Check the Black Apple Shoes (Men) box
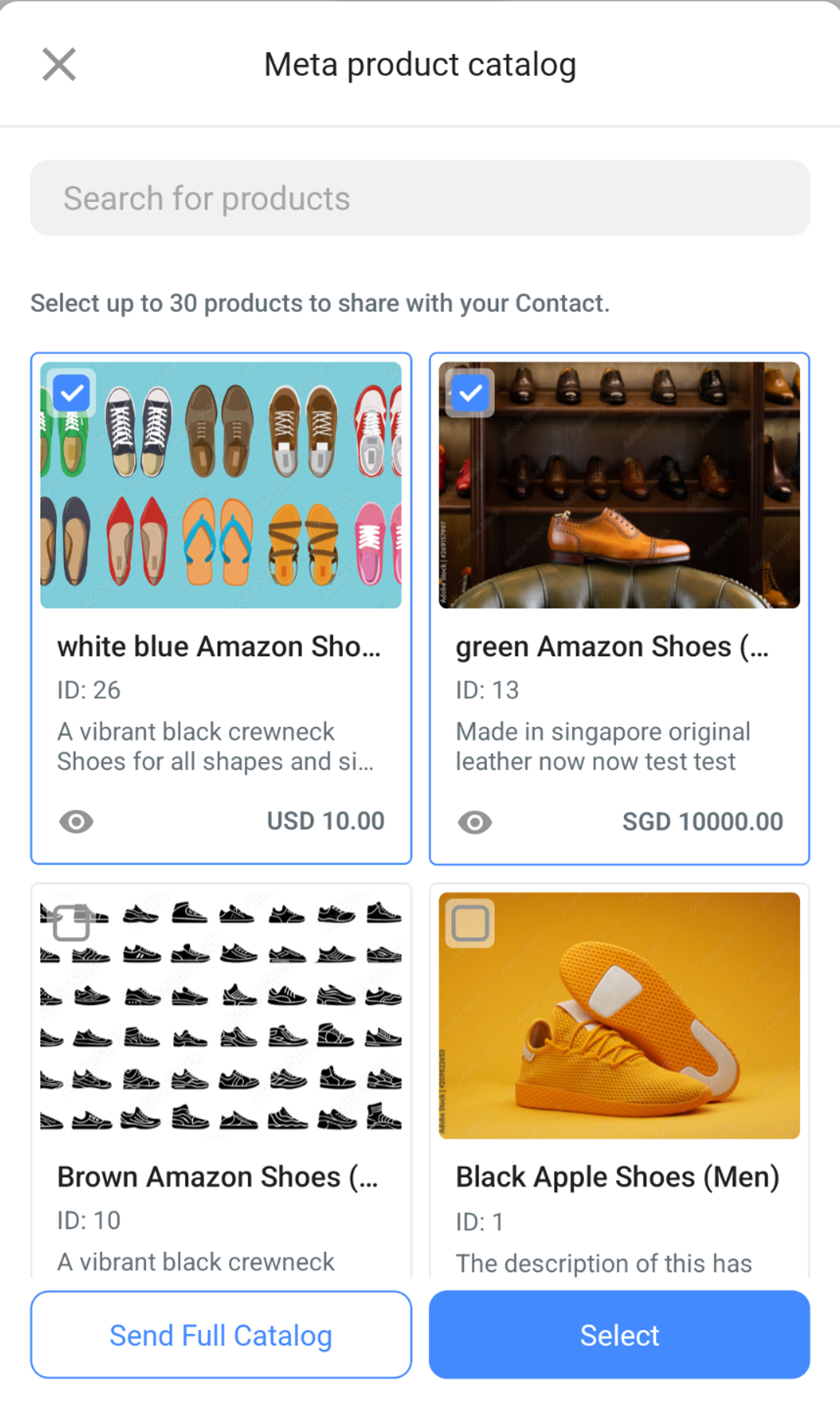Image resolution: width=840 pixels, height=1412 pixels. [x=470, y=923]
